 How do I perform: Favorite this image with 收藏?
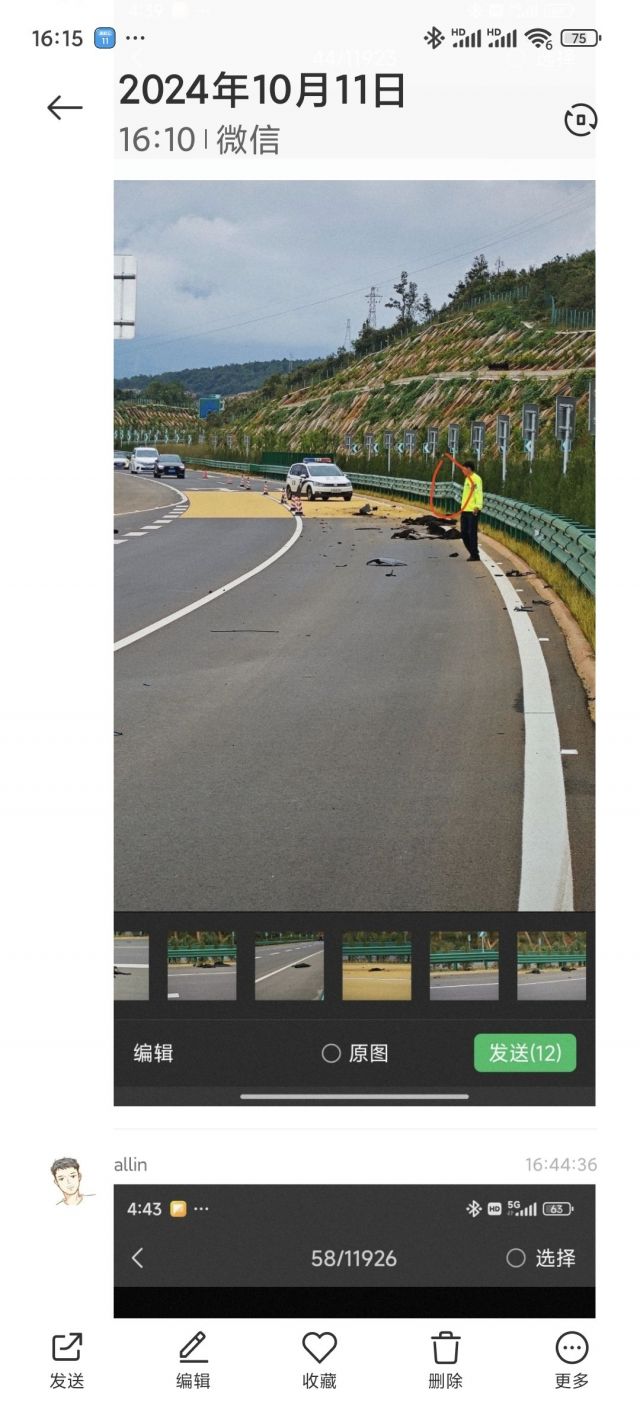[319, 1360]
